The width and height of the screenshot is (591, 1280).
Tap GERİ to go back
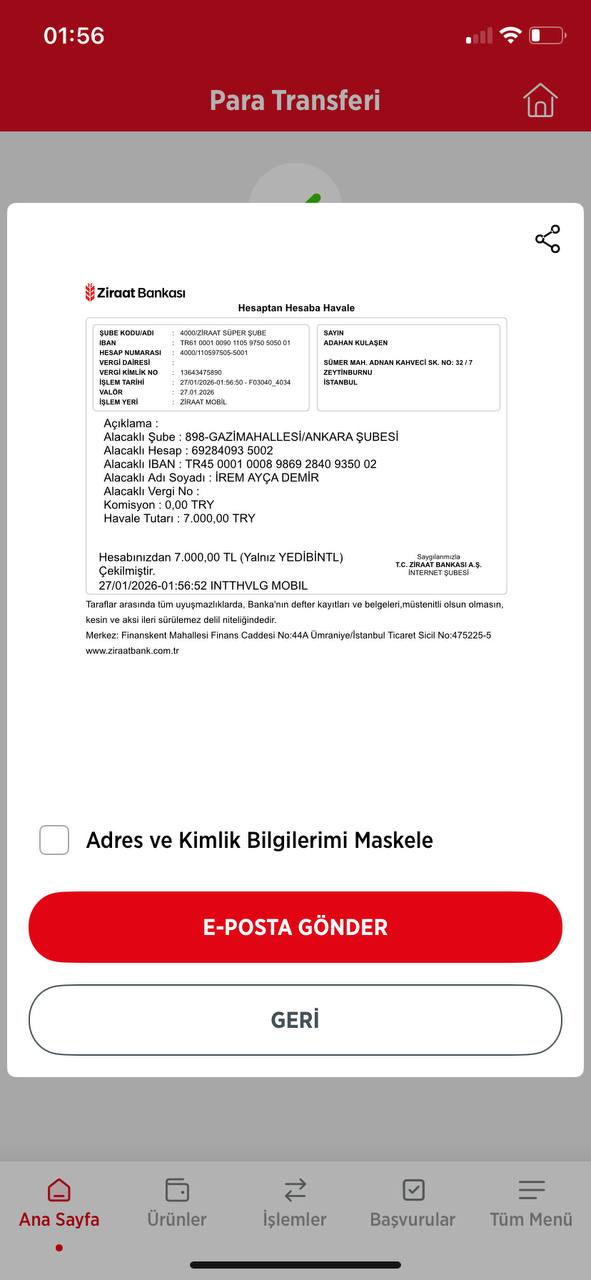pos(295,1020)
